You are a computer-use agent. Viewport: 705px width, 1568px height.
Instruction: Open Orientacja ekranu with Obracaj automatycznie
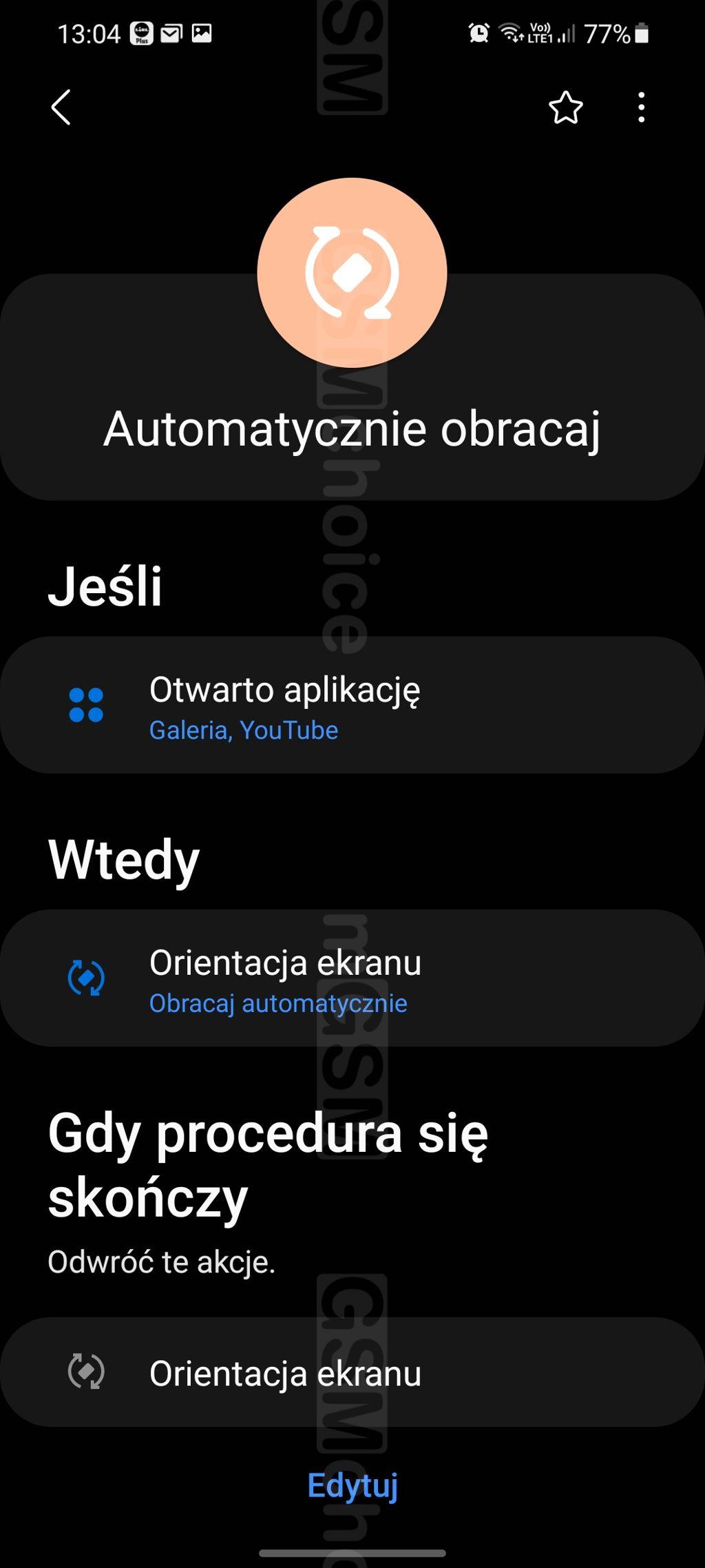(352, 978)
